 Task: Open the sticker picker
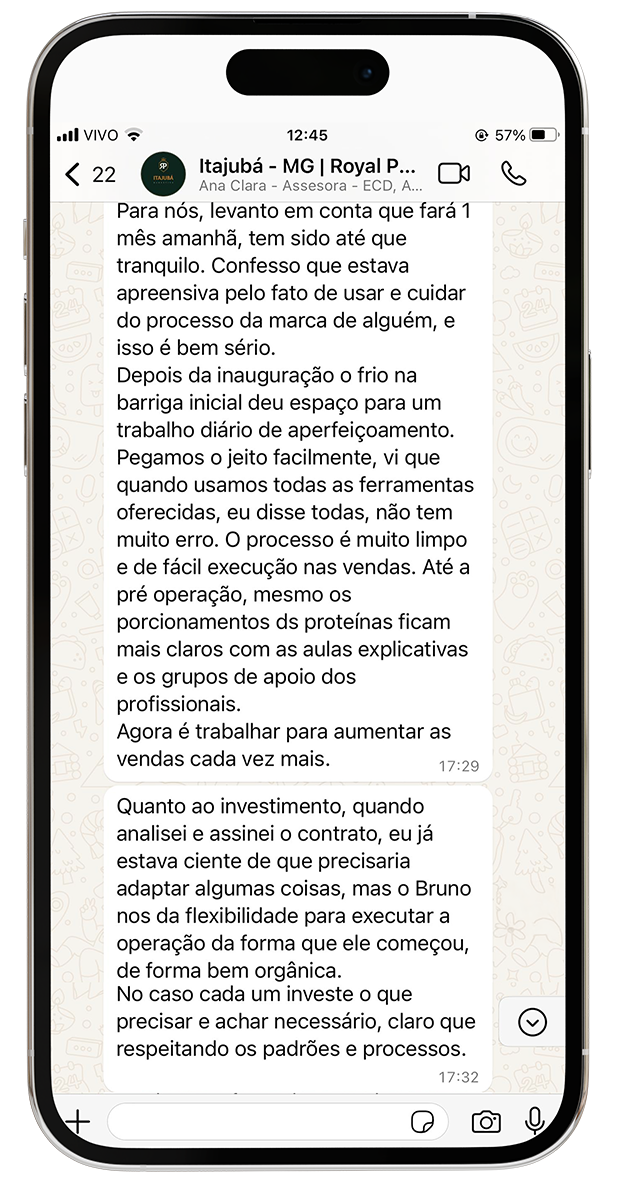tap(423, 1121)
